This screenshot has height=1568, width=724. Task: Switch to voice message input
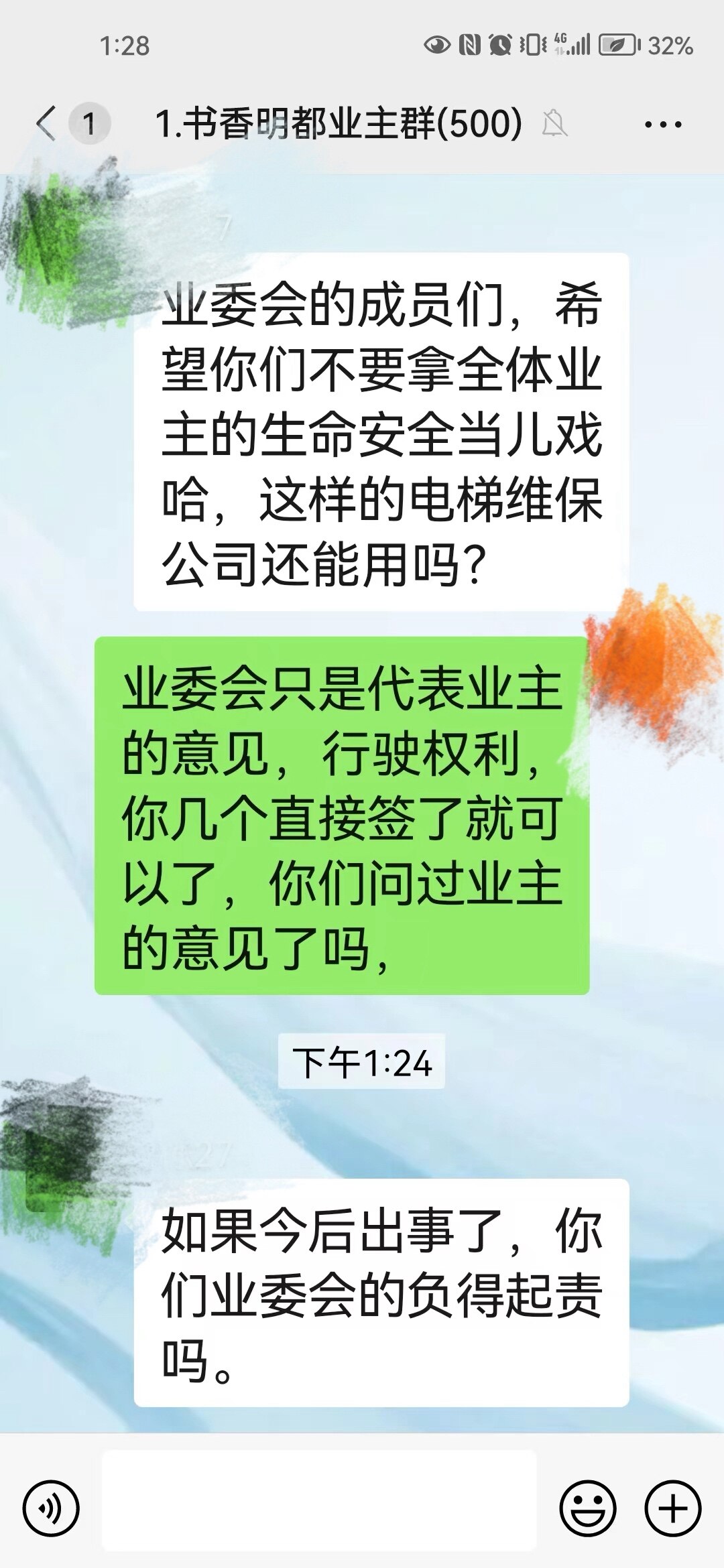click(x=51, y=1508)
